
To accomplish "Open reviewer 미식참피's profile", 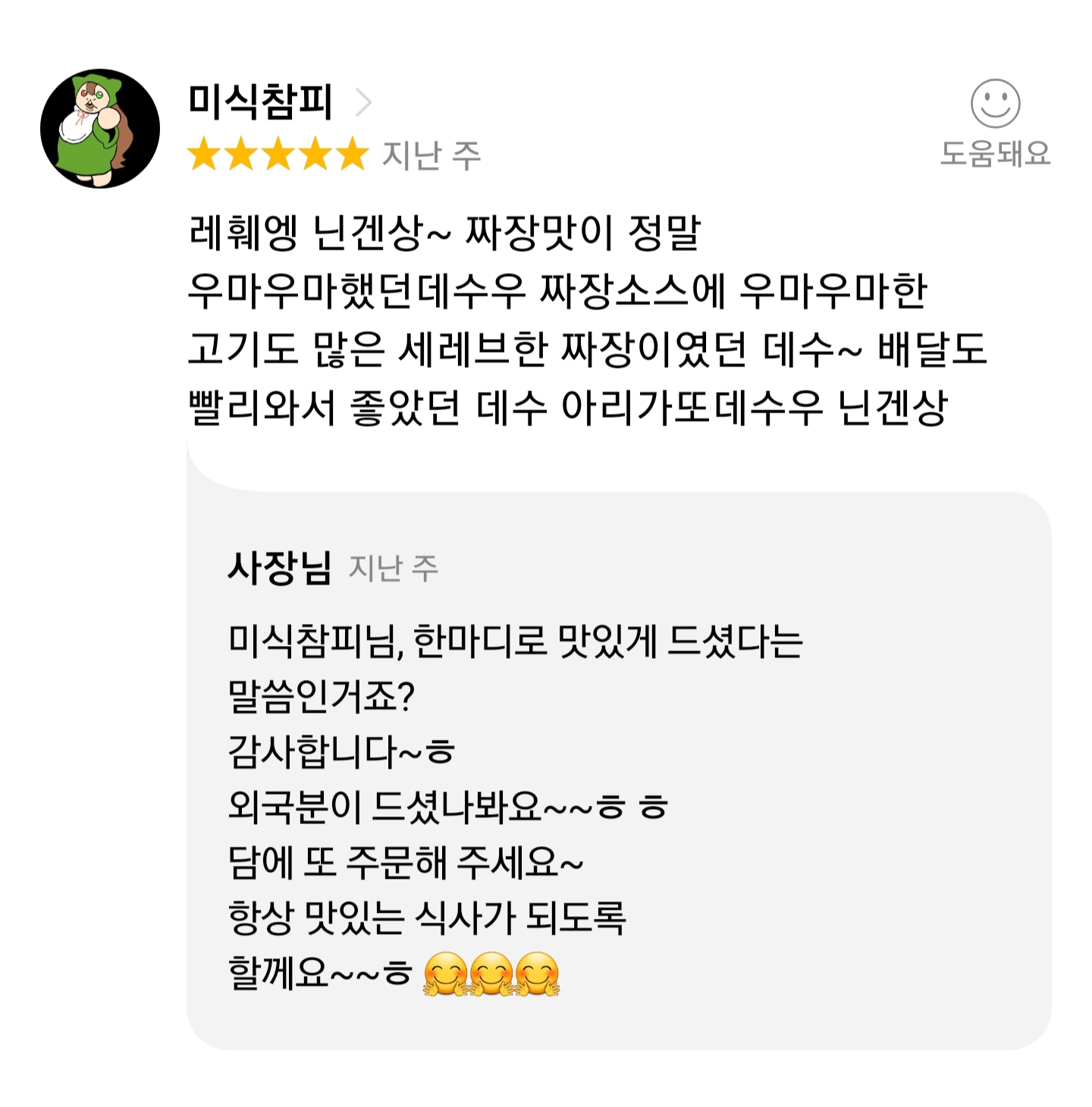I will (280, 102).
